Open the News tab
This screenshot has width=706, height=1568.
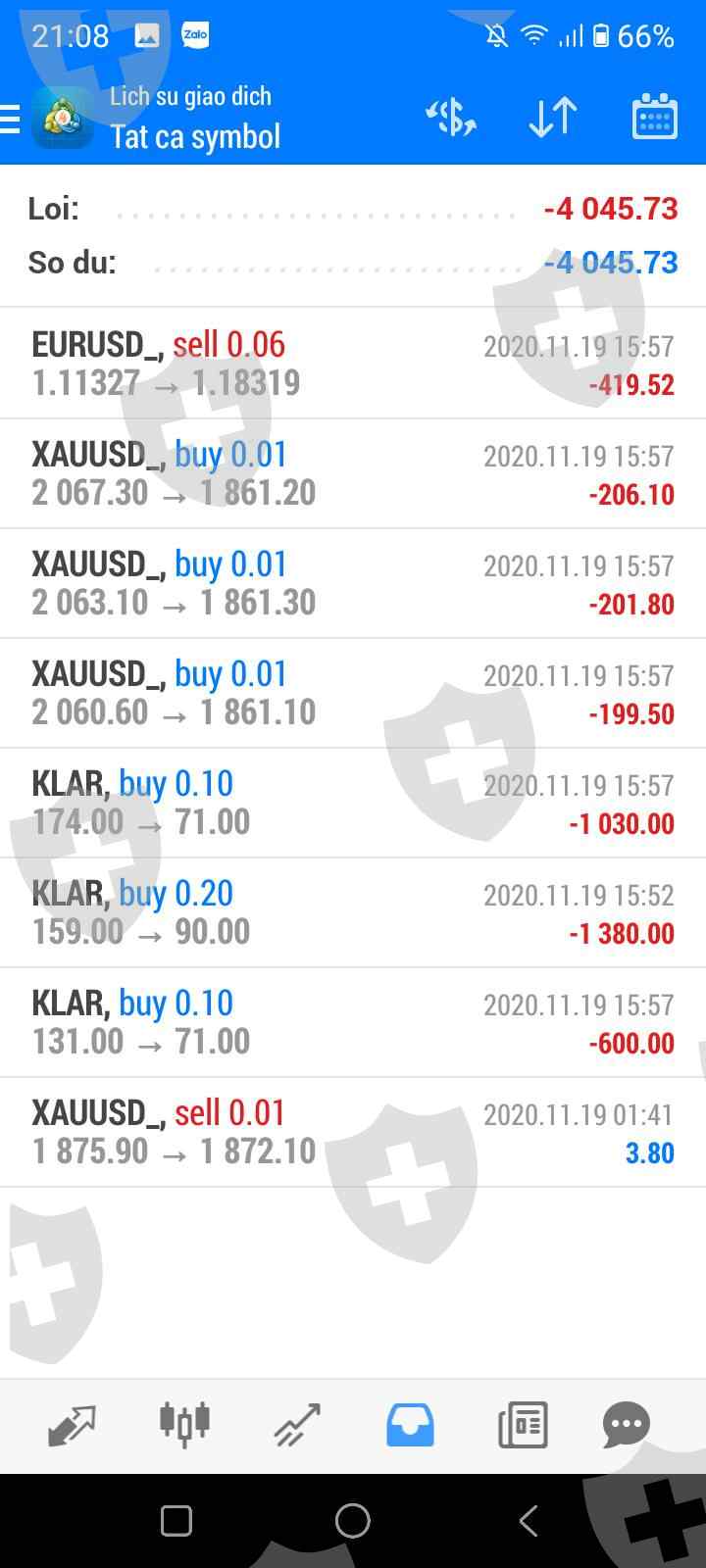point(523,1425)
